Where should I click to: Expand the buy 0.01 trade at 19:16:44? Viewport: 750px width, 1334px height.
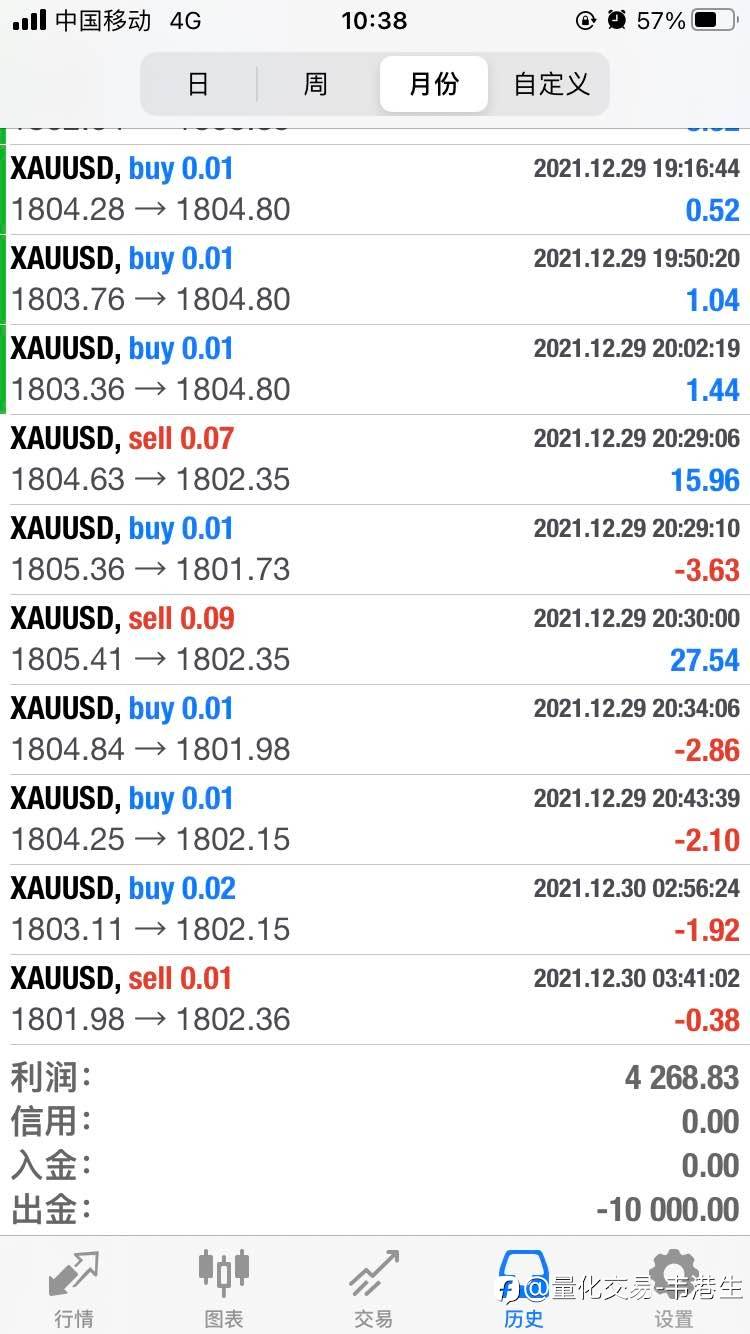375,190
